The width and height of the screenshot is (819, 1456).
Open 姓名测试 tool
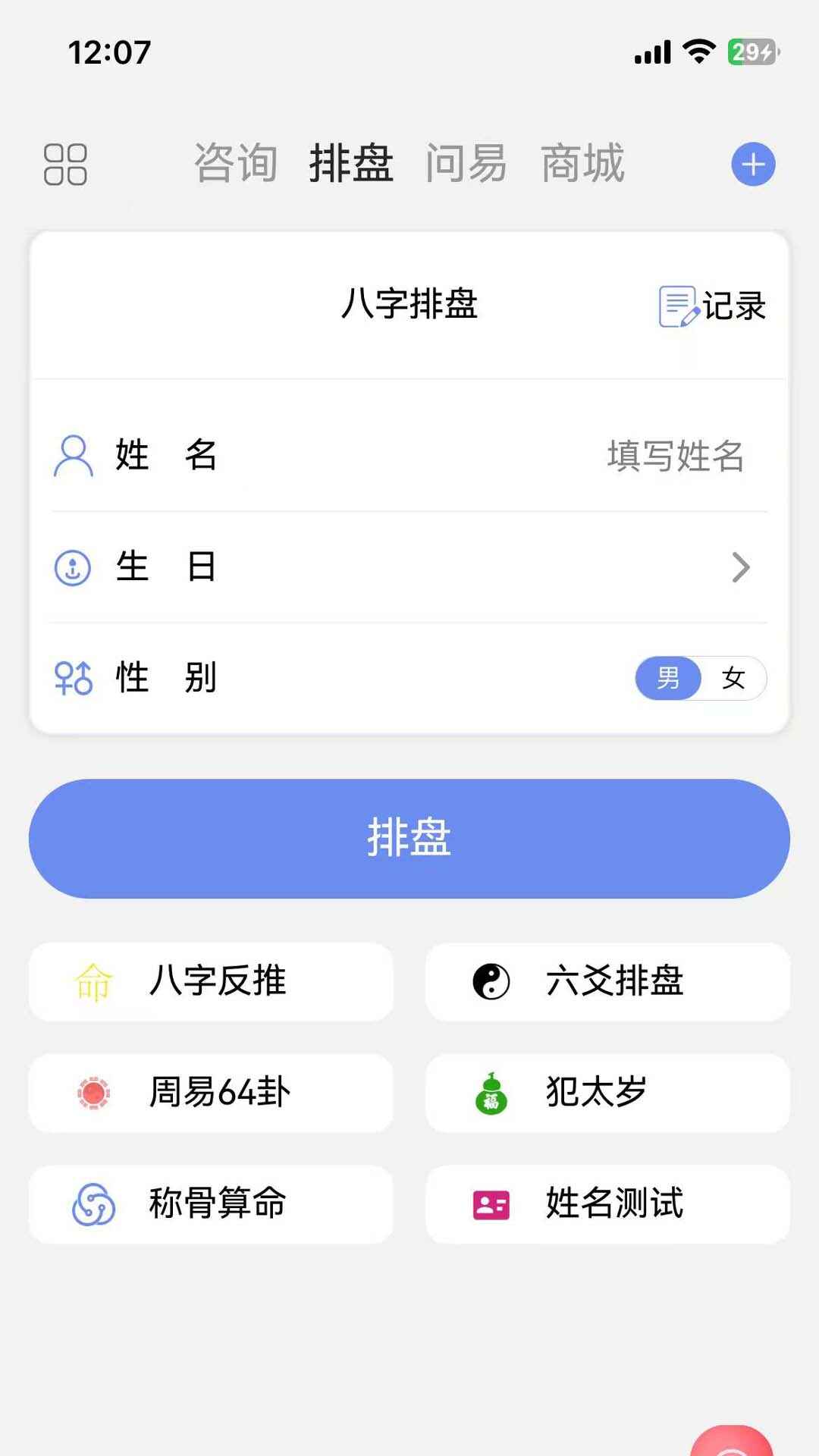(x=607, y=1204)
